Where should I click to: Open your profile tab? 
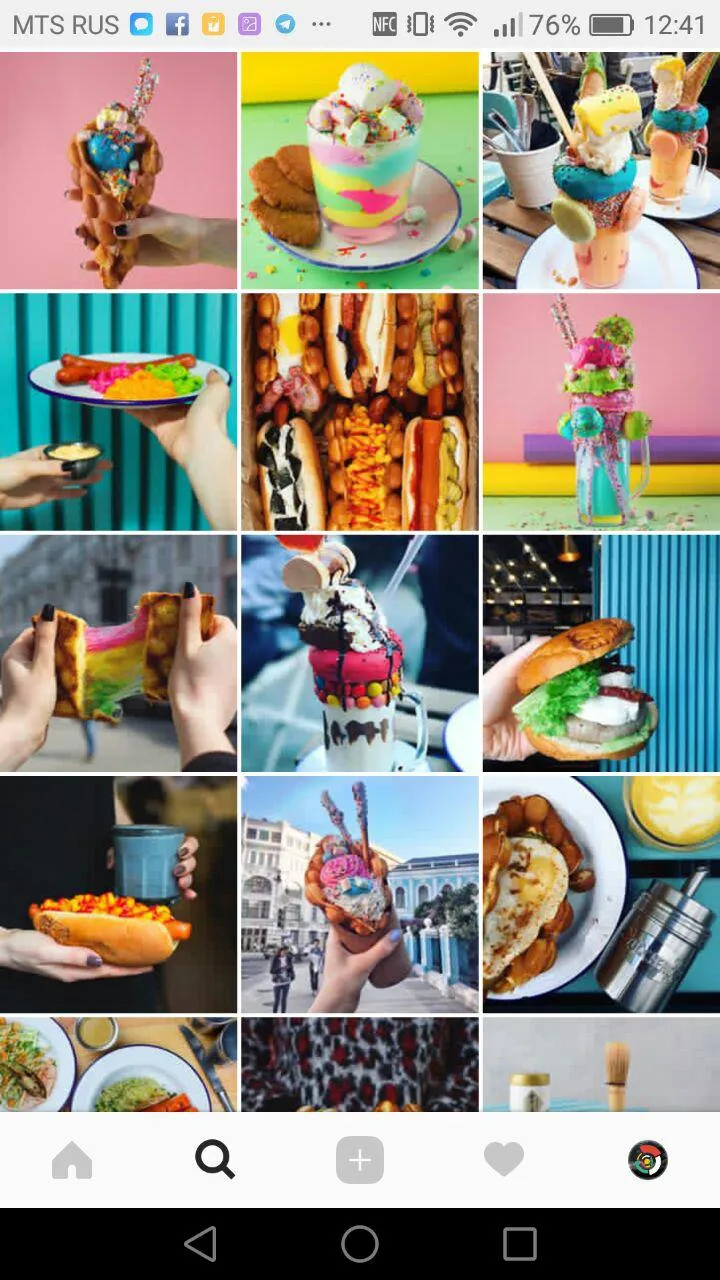pos(648,1160)
